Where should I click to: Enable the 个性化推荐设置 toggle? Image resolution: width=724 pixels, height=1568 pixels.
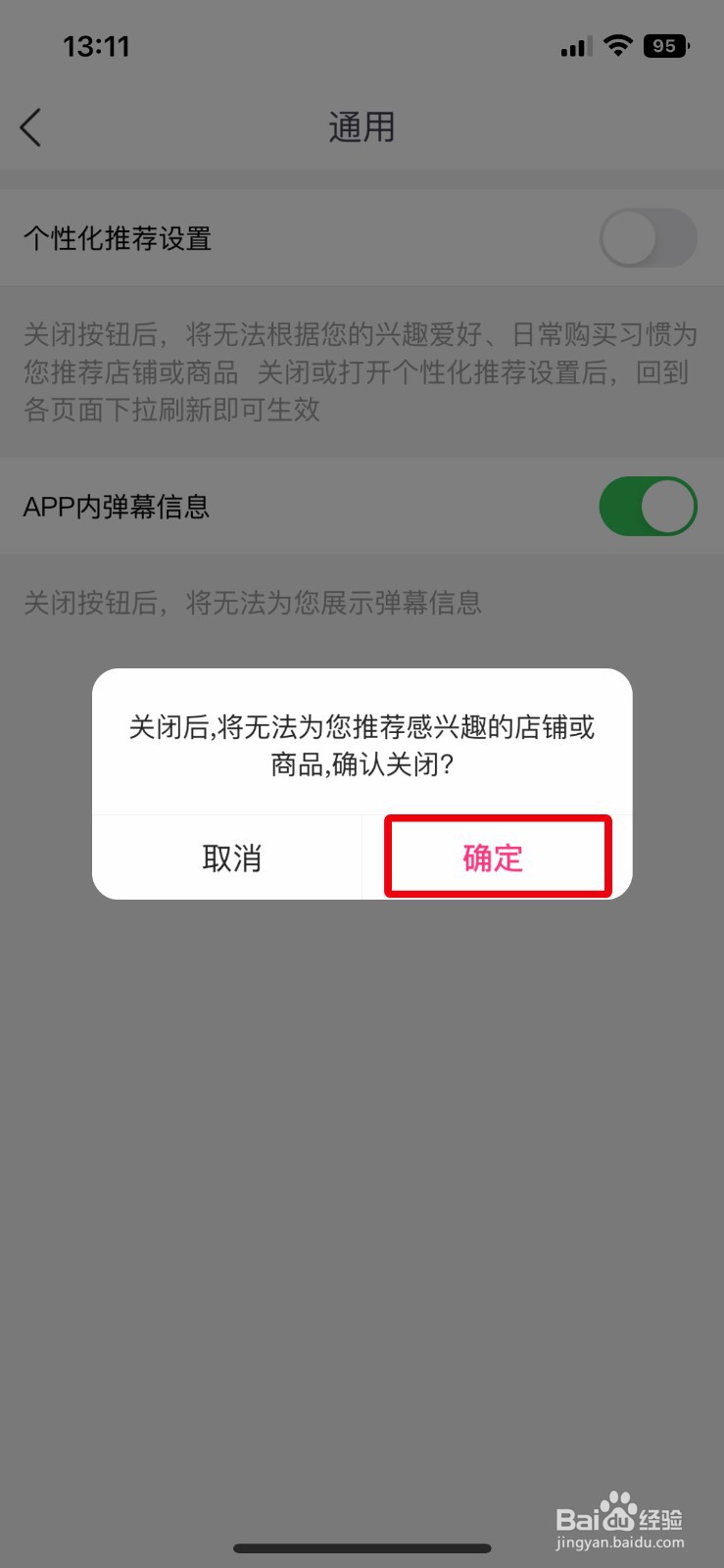pos(647,237)
